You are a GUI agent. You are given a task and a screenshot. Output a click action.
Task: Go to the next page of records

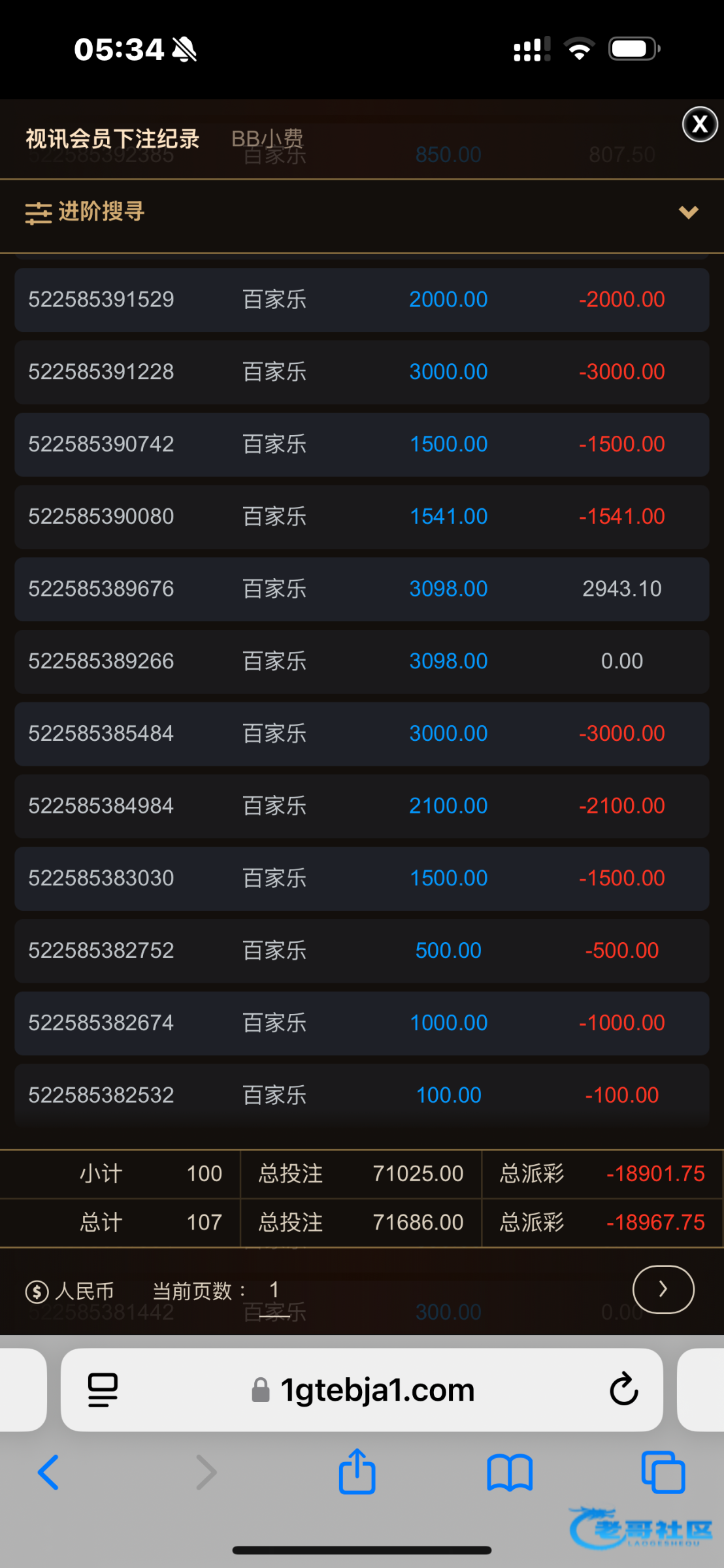coord(663,1289)
